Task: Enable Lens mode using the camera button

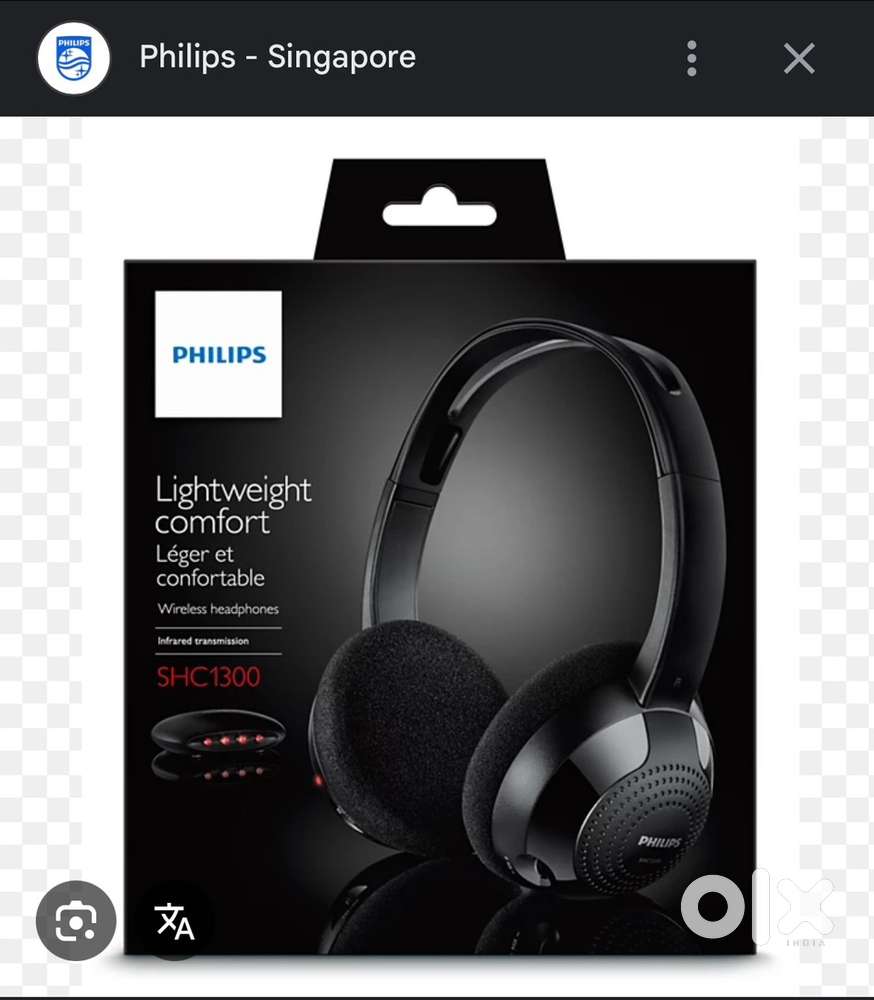Action: click(x=75, y=921)
